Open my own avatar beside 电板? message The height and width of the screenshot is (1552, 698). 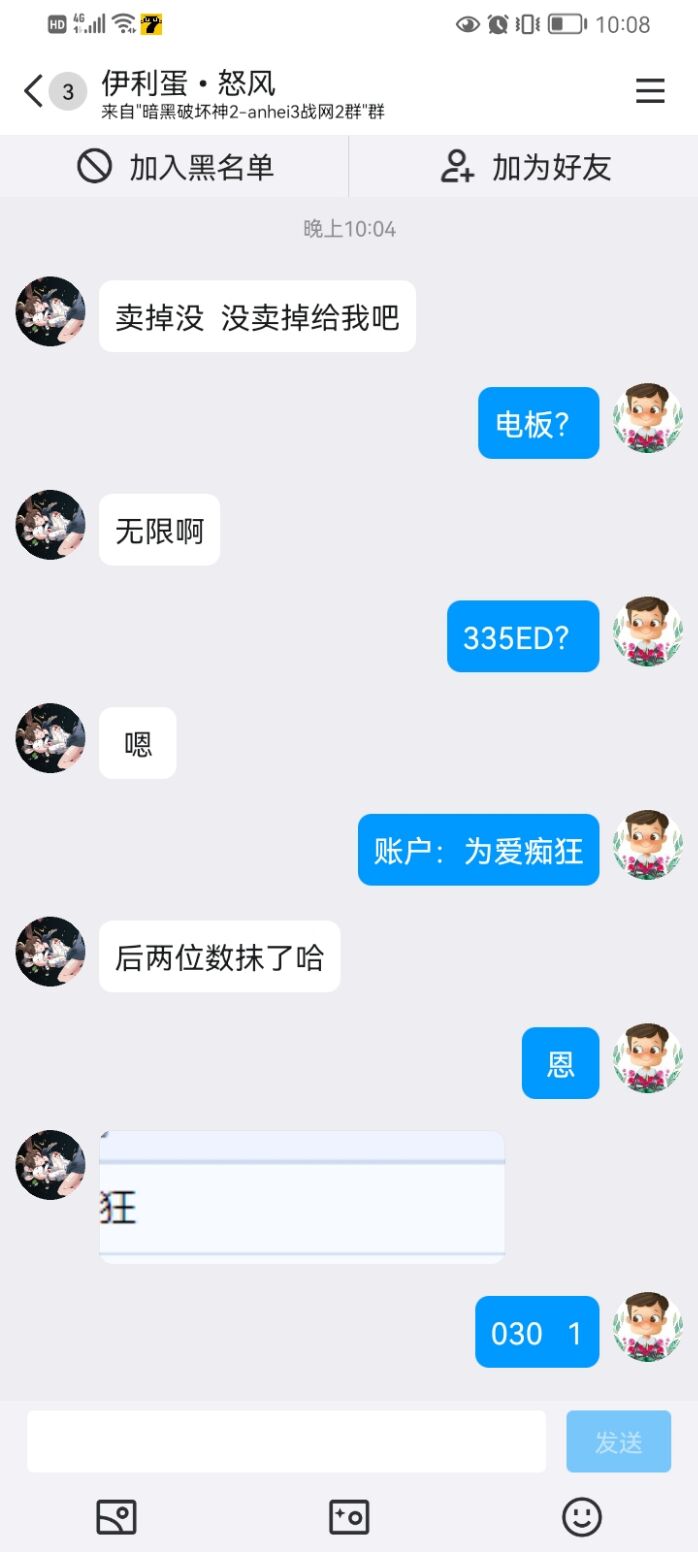(x=647, y=418)
